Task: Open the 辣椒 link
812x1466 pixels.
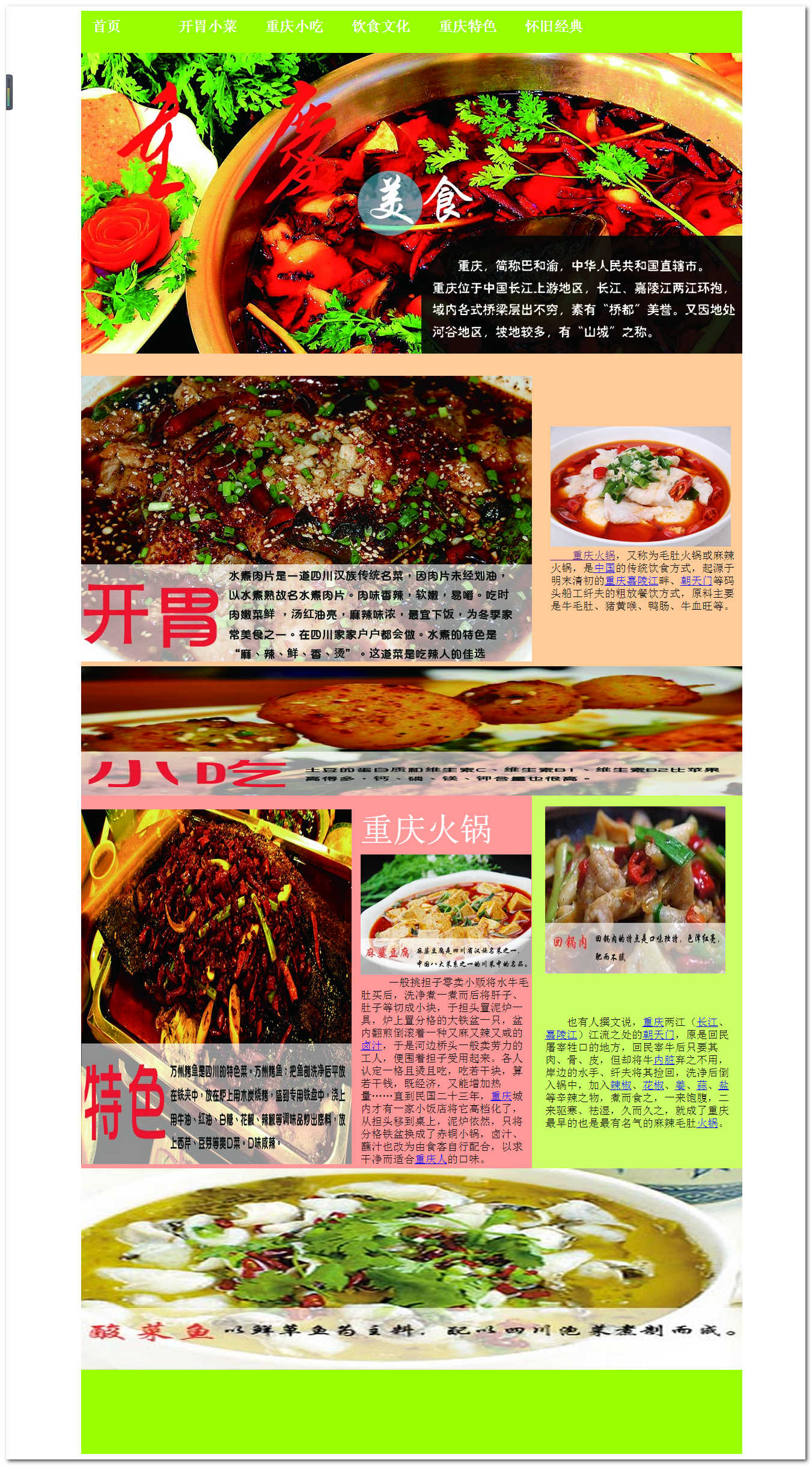Action: coord(621,1085)
